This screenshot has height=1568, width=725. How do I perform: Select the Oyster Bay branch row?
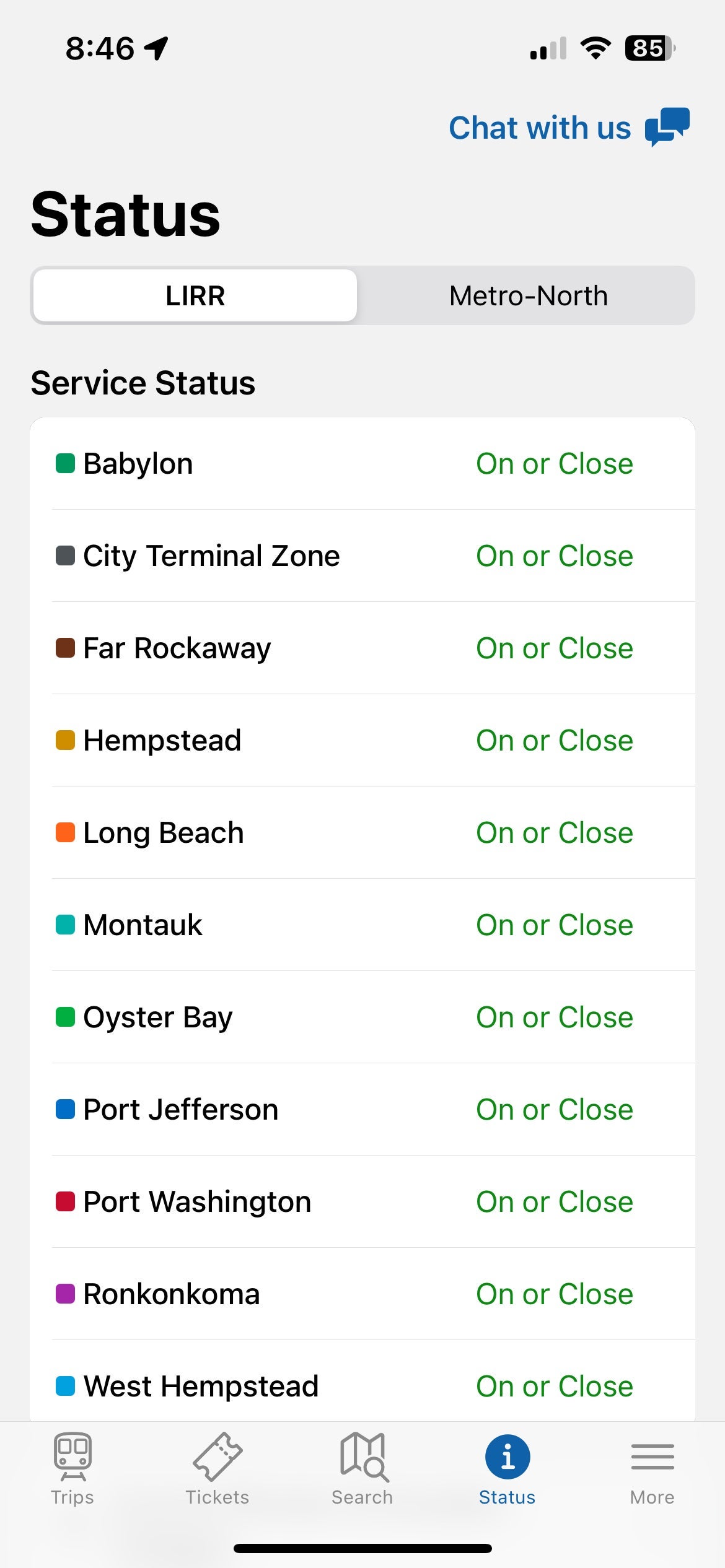pyautogui.click(x=362, y=1017)
